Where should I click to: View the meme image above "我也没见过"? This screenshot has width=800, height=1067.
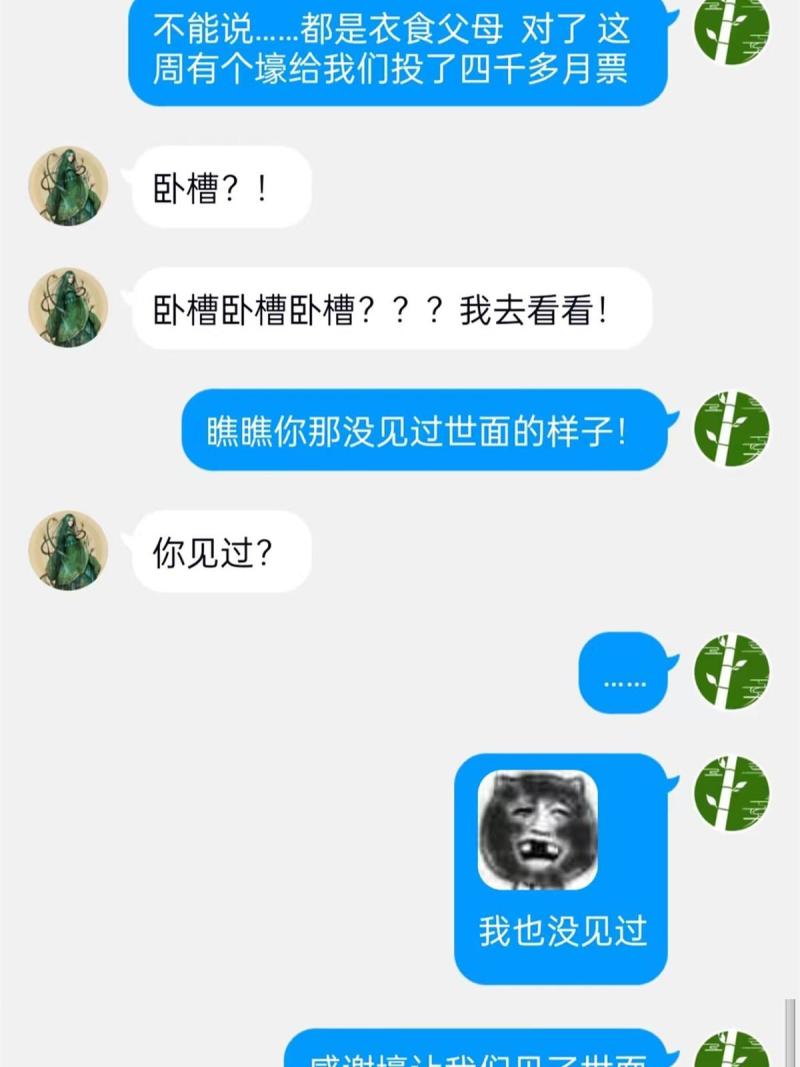pos(537,830)
